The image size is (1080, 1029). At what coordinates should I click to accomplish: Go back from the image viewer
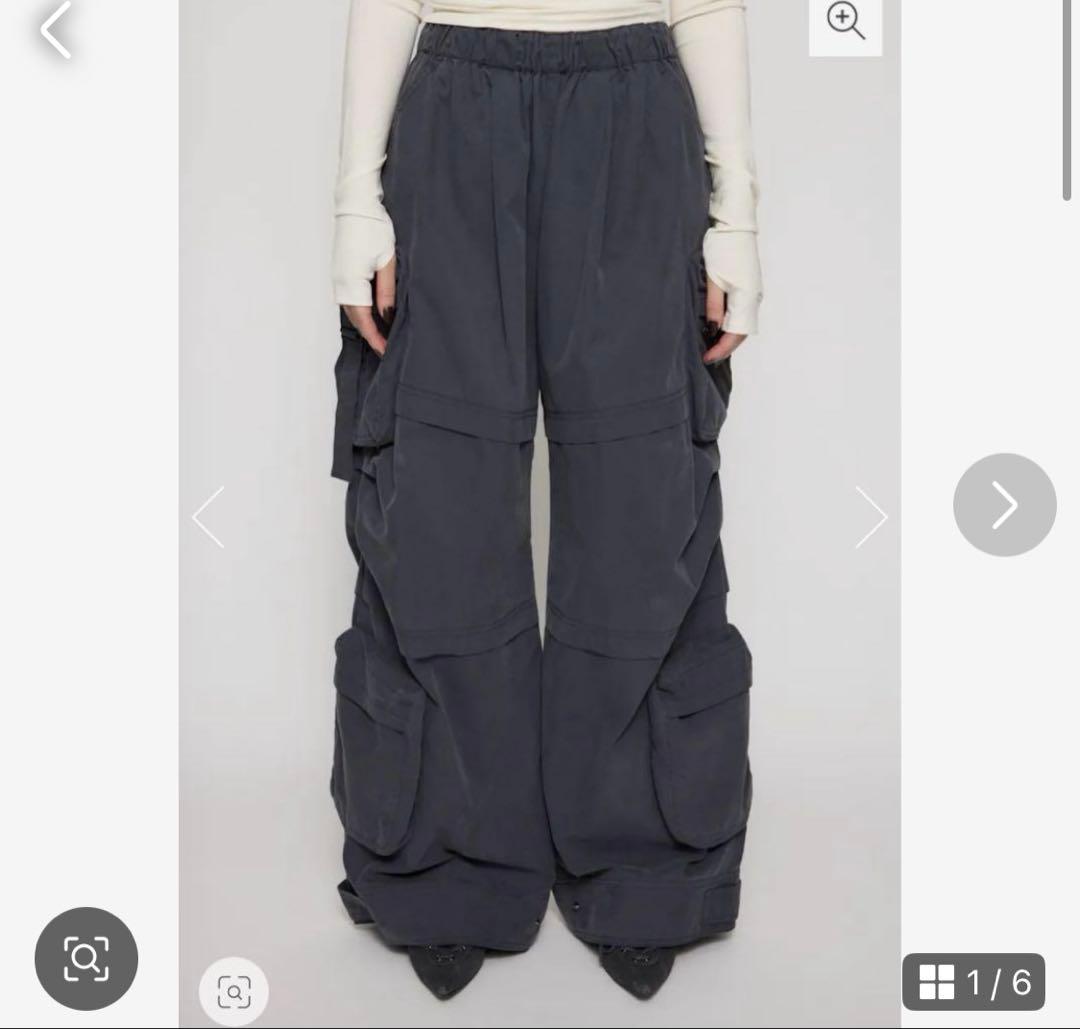coord(56,30)
